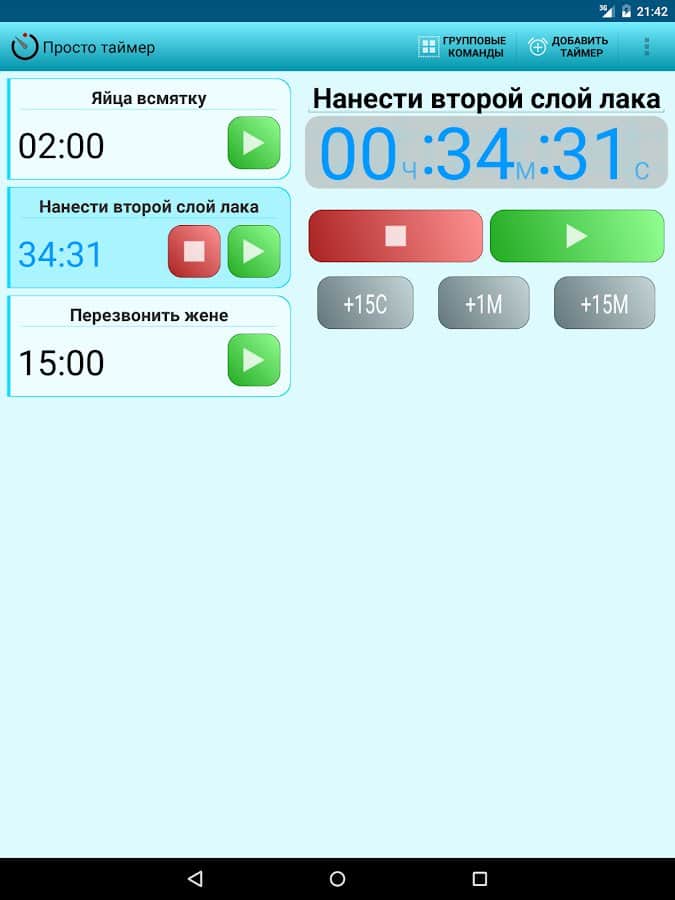Screen dimensions: 675x900
Task: Tap play on Нанести второй слой лака card
Action: point(253,251)
